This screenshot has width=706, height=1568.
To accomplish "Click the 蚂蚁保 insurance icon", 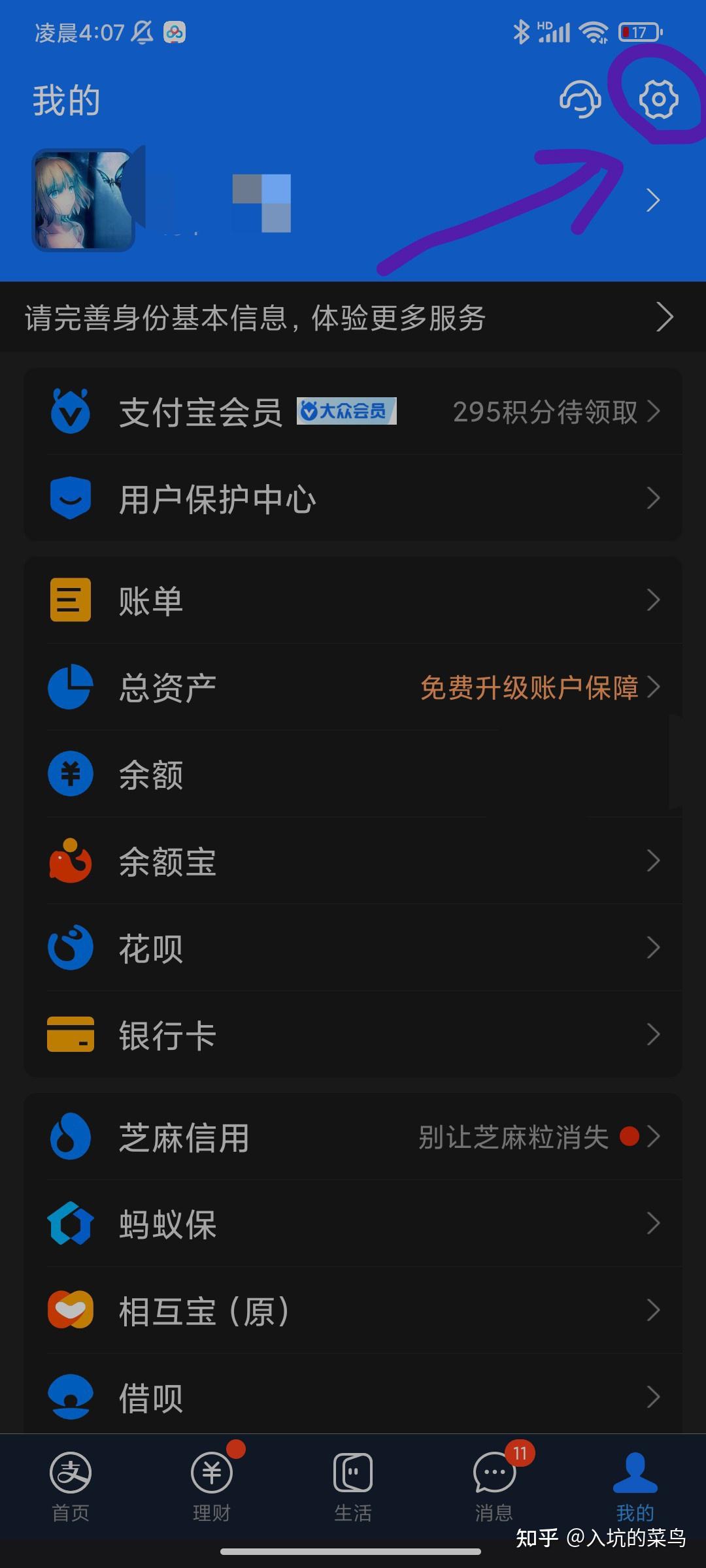I will 70,1223.
